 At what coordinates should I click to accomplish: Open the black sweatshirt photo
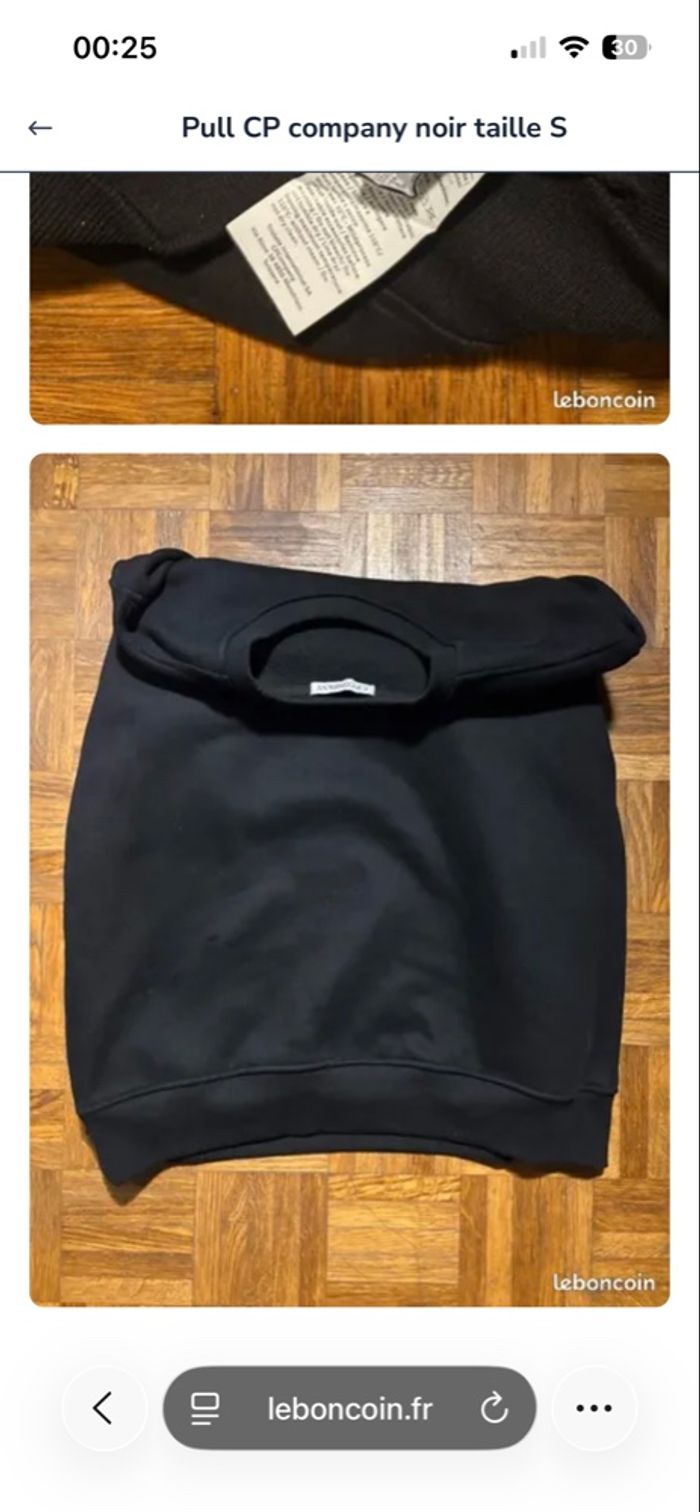click(349, 880)
